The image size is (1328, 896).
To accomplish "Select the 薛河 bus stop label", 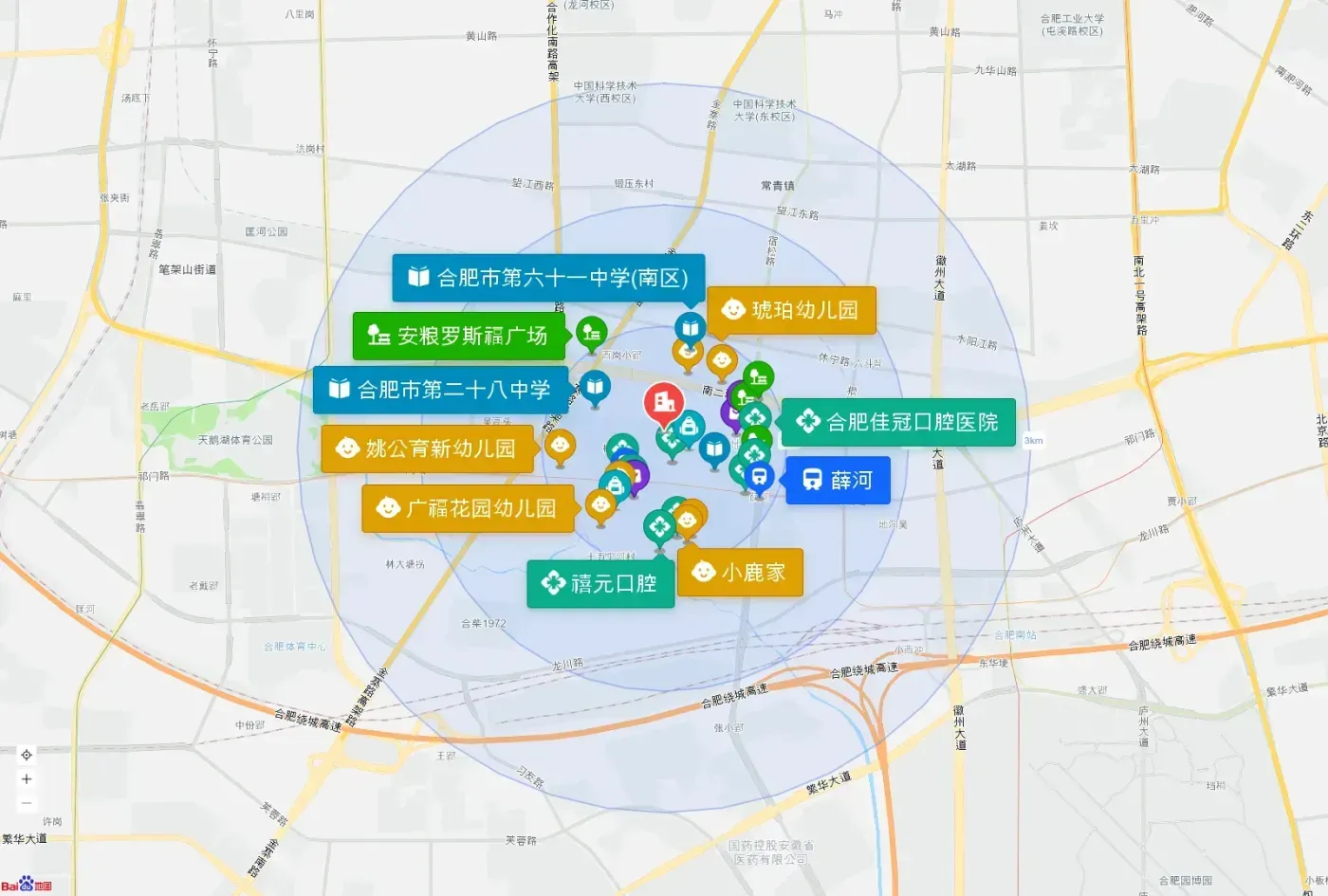I will tap(838, 480).
